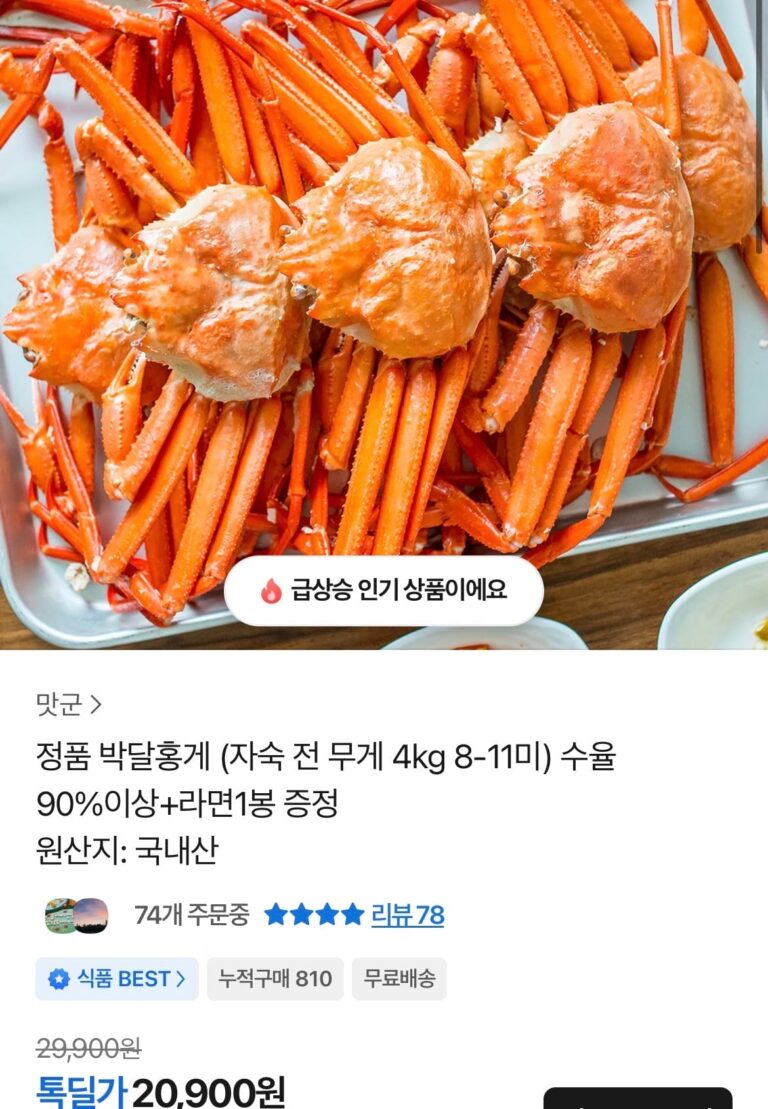Enlarge the red snow crab product photo
Screen dimensions: 768x1109
point(384,300)
